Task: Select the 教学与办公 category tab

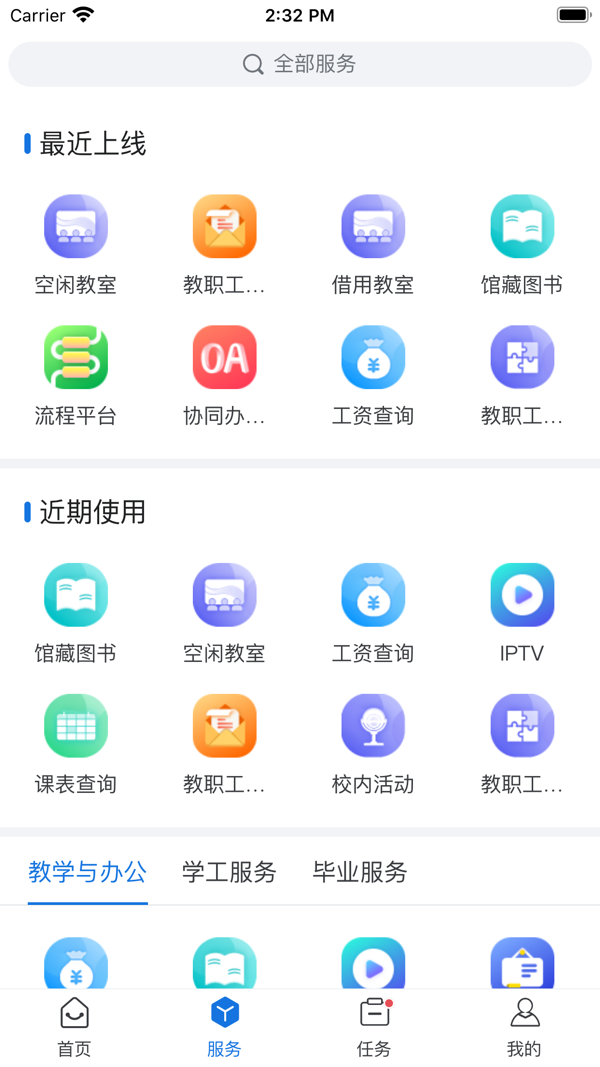Action: (88, 872)
